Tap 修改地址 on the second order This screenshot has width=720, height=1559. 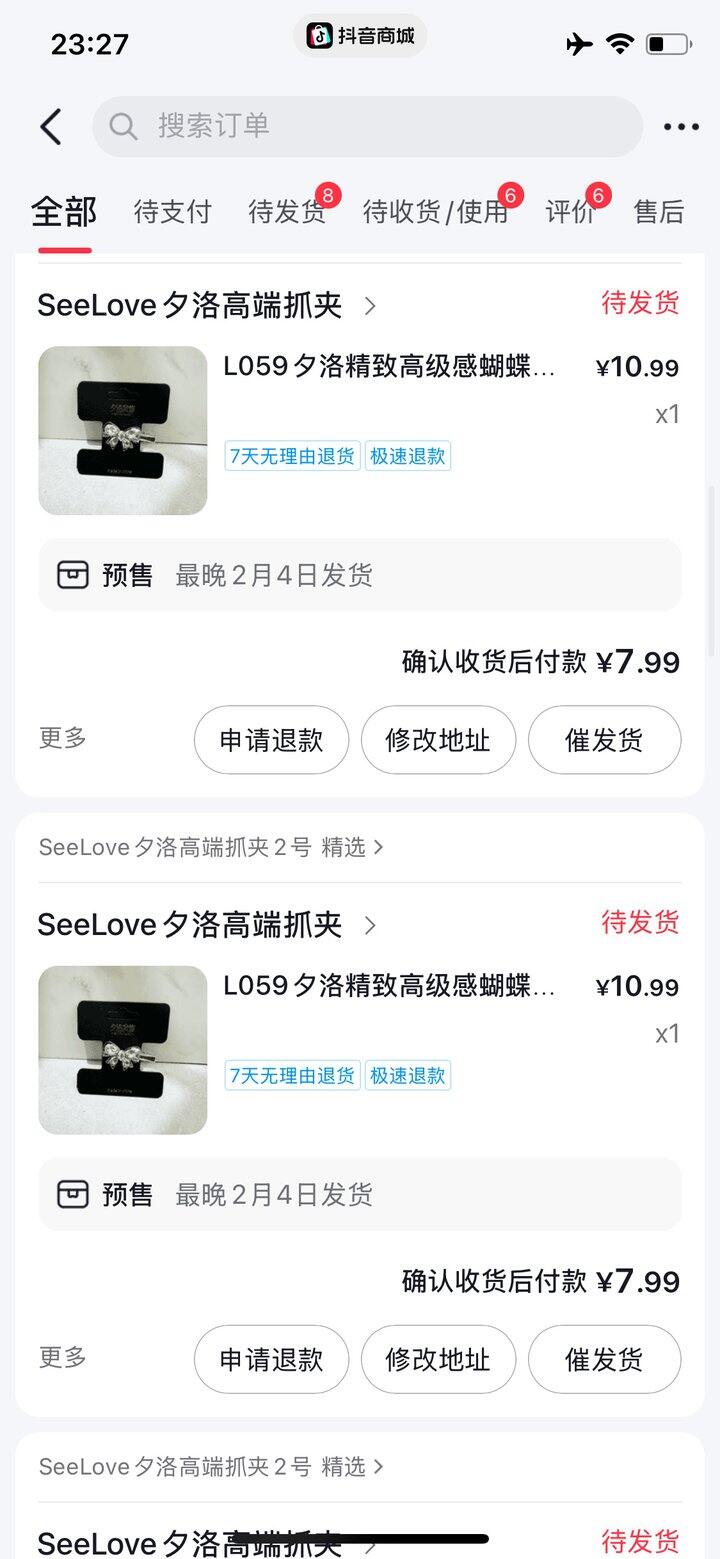coord(438,1359)
